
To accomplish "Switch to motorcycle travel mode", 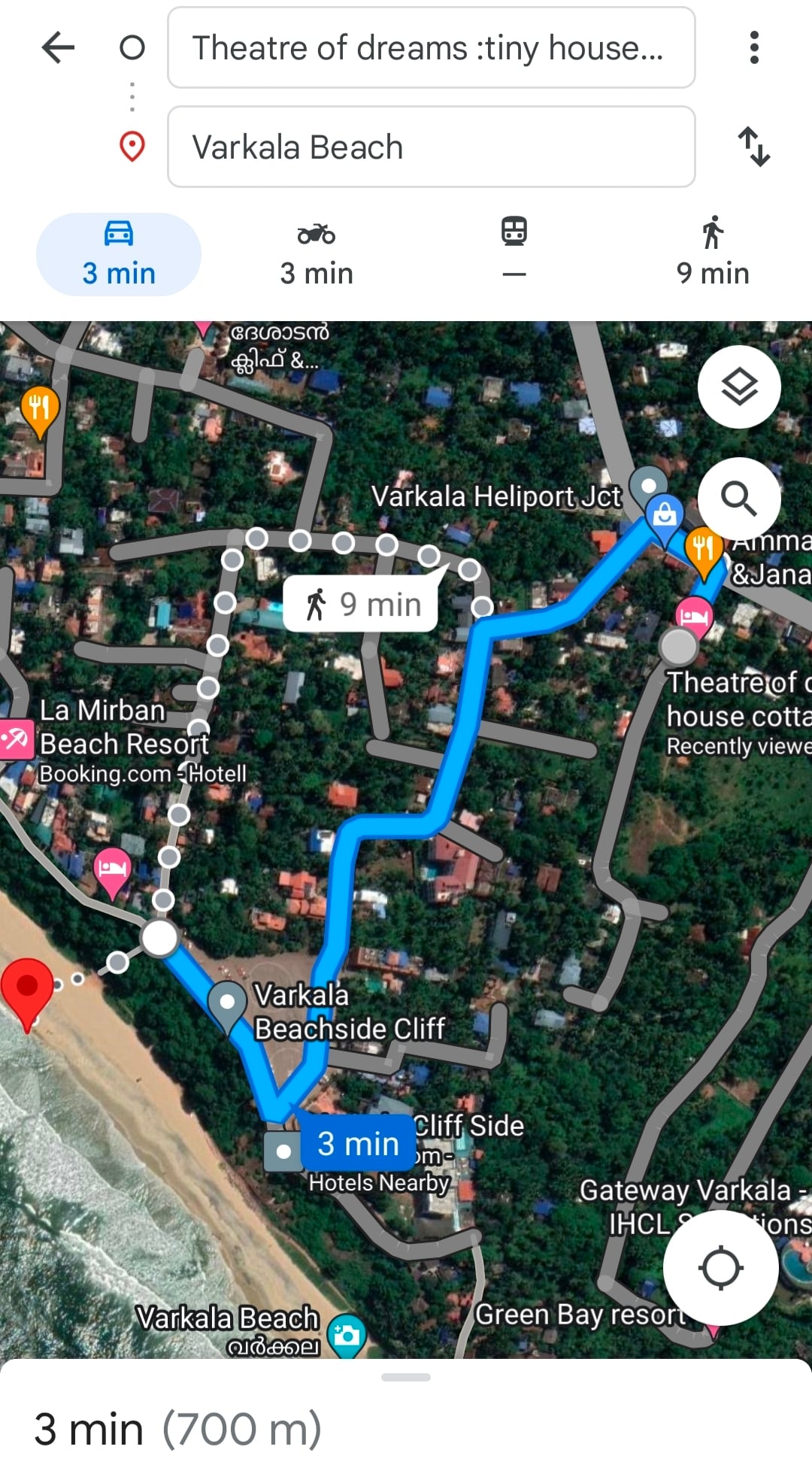I will [317, 254].
